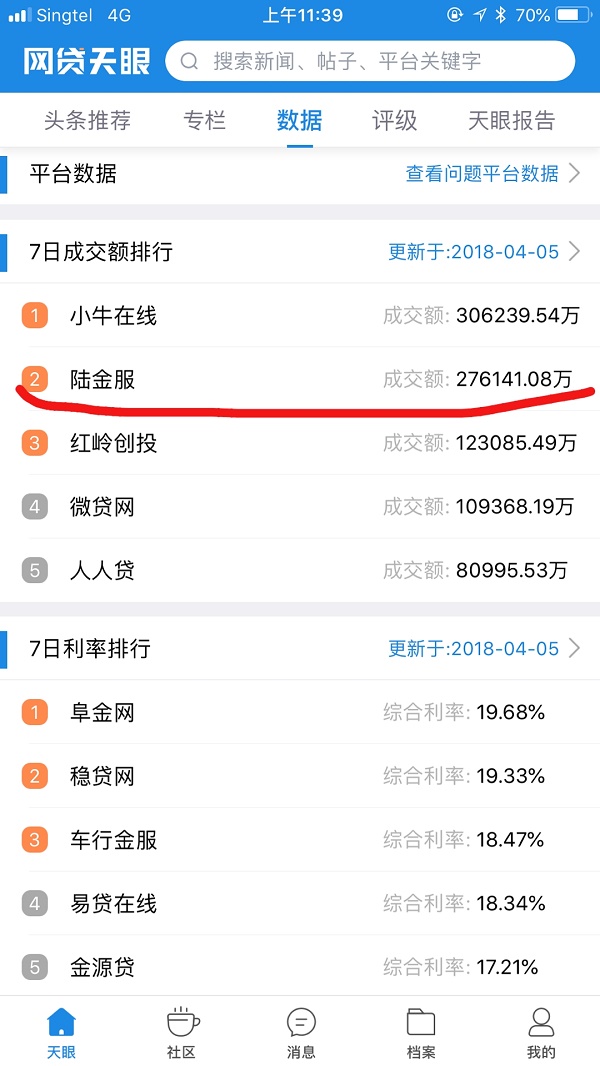600x1066 pixels.
Task: Open 小牛在线 platform details
Action: (113, 316)
